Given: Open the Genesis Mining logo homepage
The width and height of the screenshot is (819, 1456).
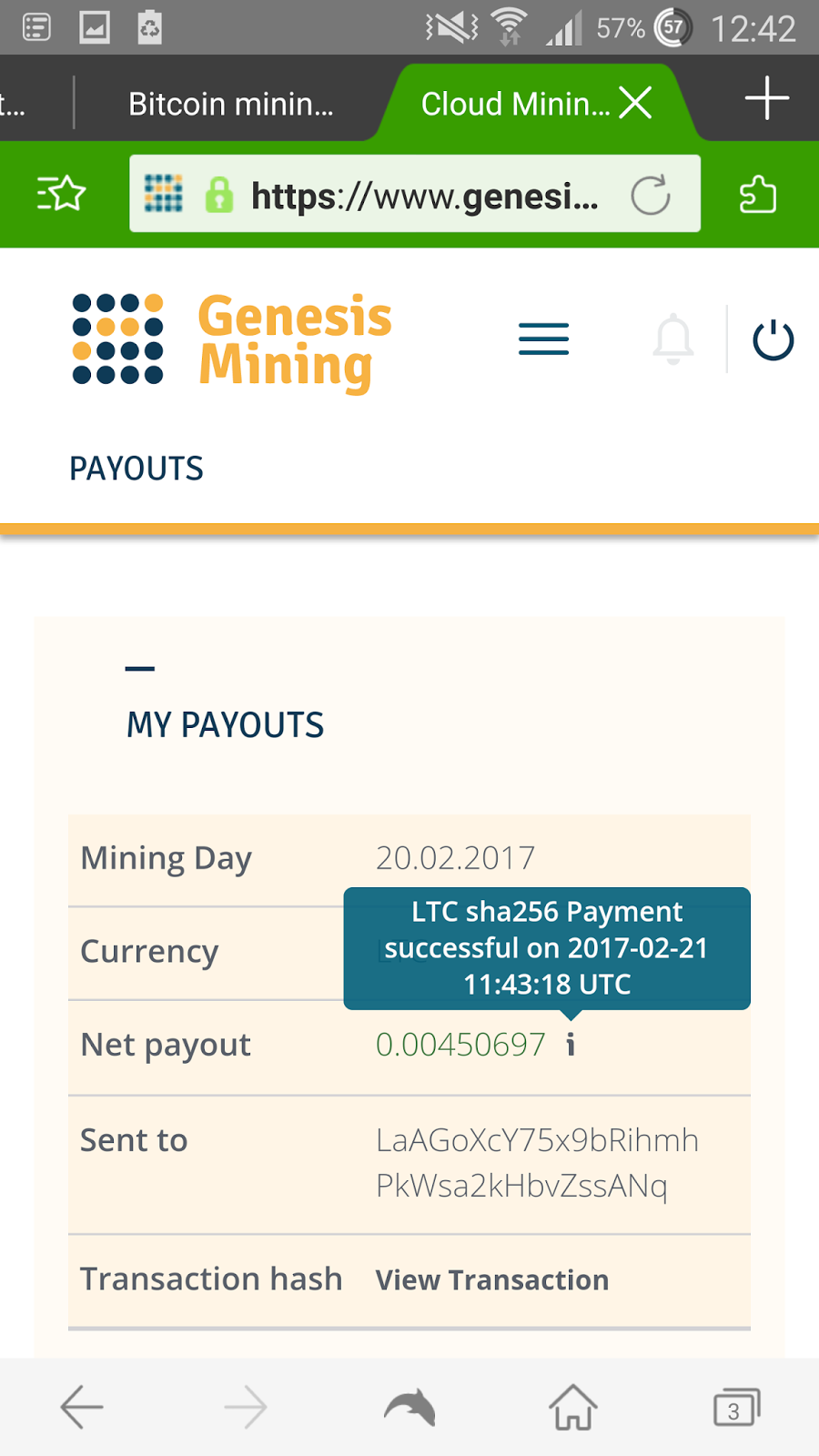Looking at the screenshot, I should click(232, 341).
